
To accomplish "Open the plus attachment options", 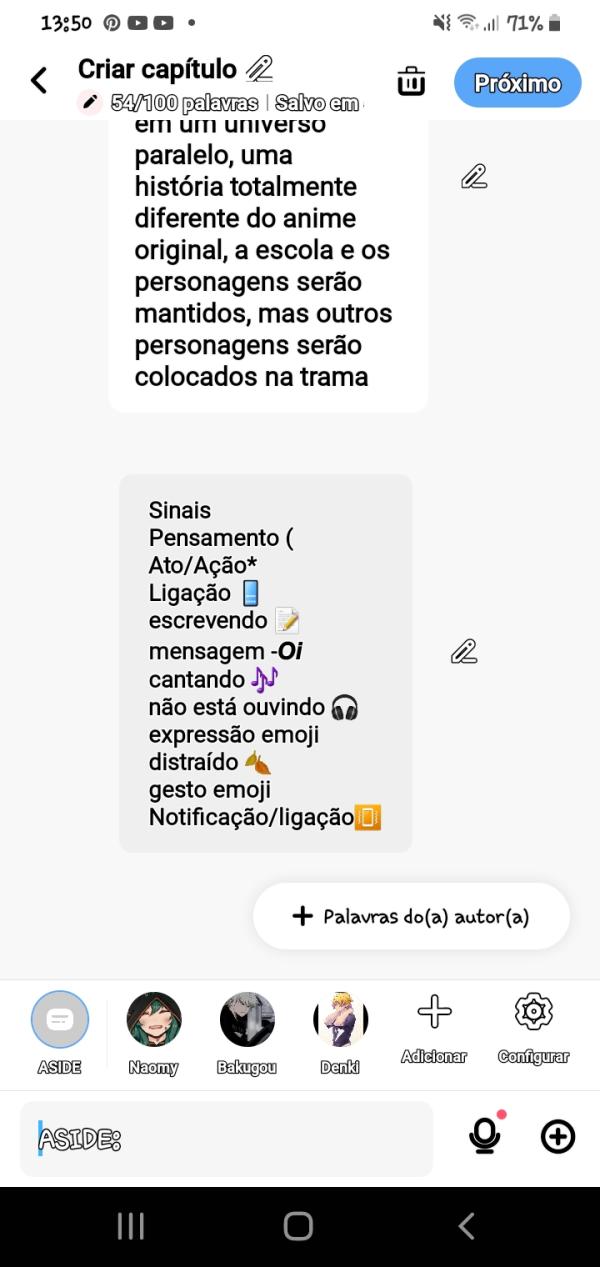I will click(558, 1136).
